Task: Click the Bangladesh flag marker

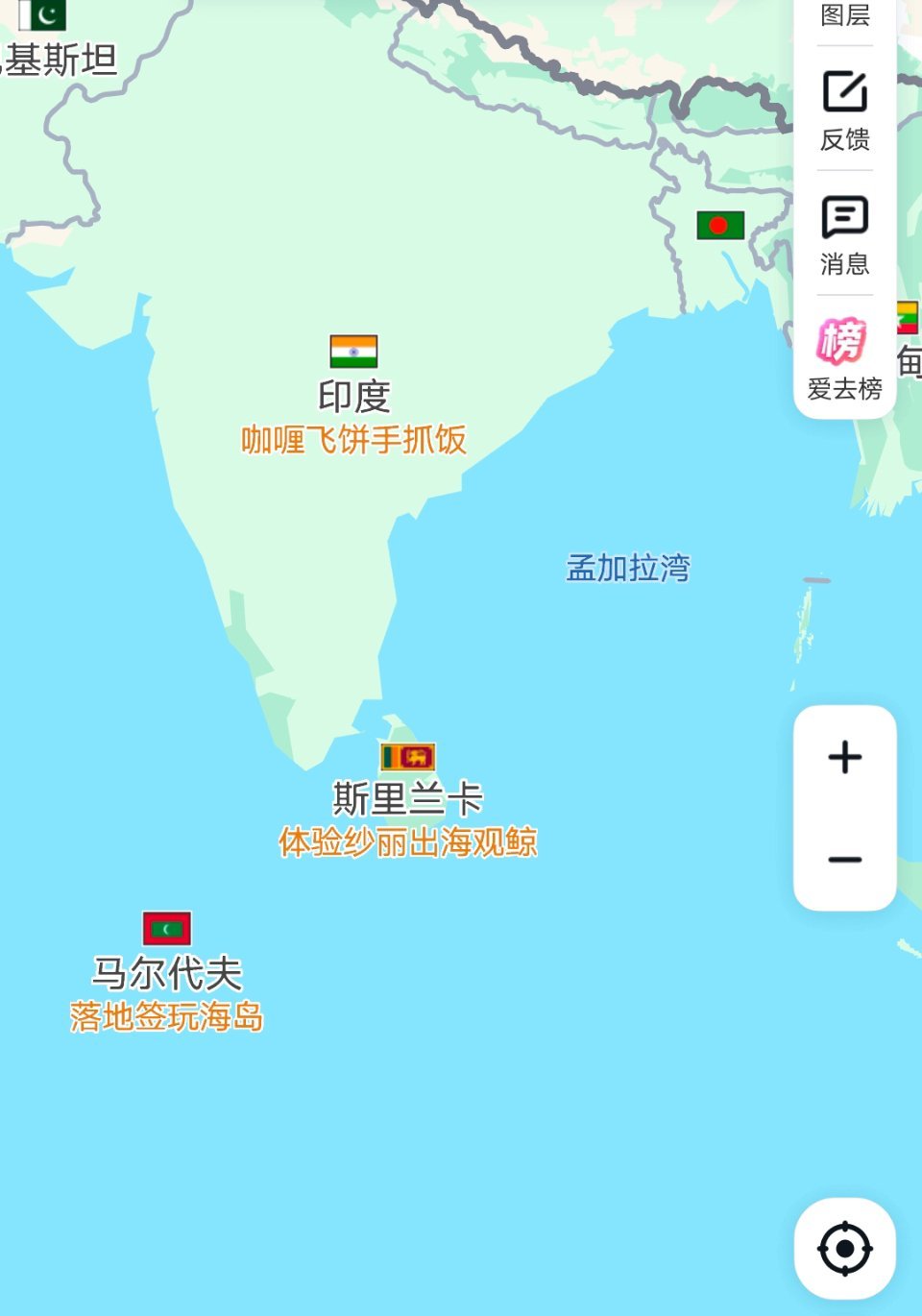Action: tap(719, 225)
